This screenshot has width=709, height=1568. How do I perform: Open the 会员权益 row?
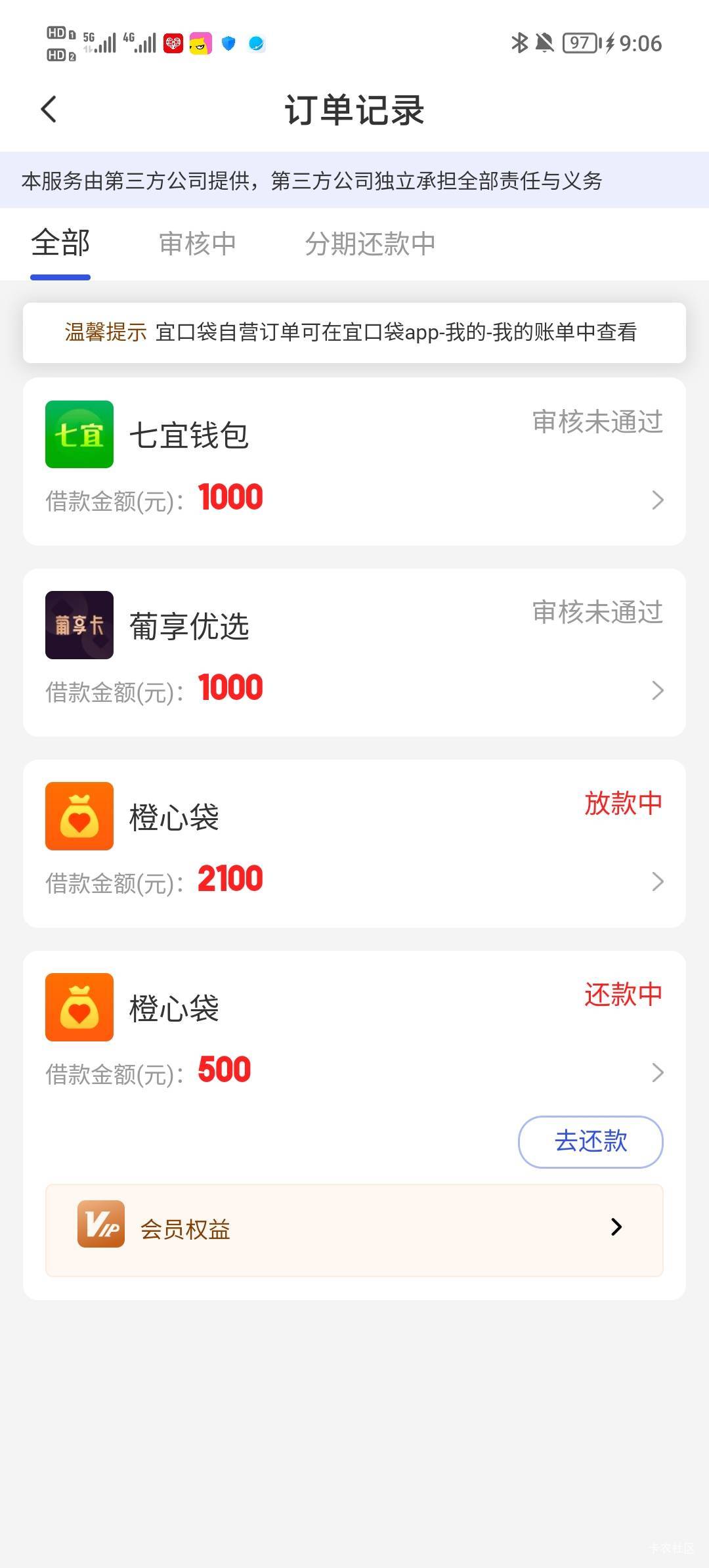tap(354, 1230)
